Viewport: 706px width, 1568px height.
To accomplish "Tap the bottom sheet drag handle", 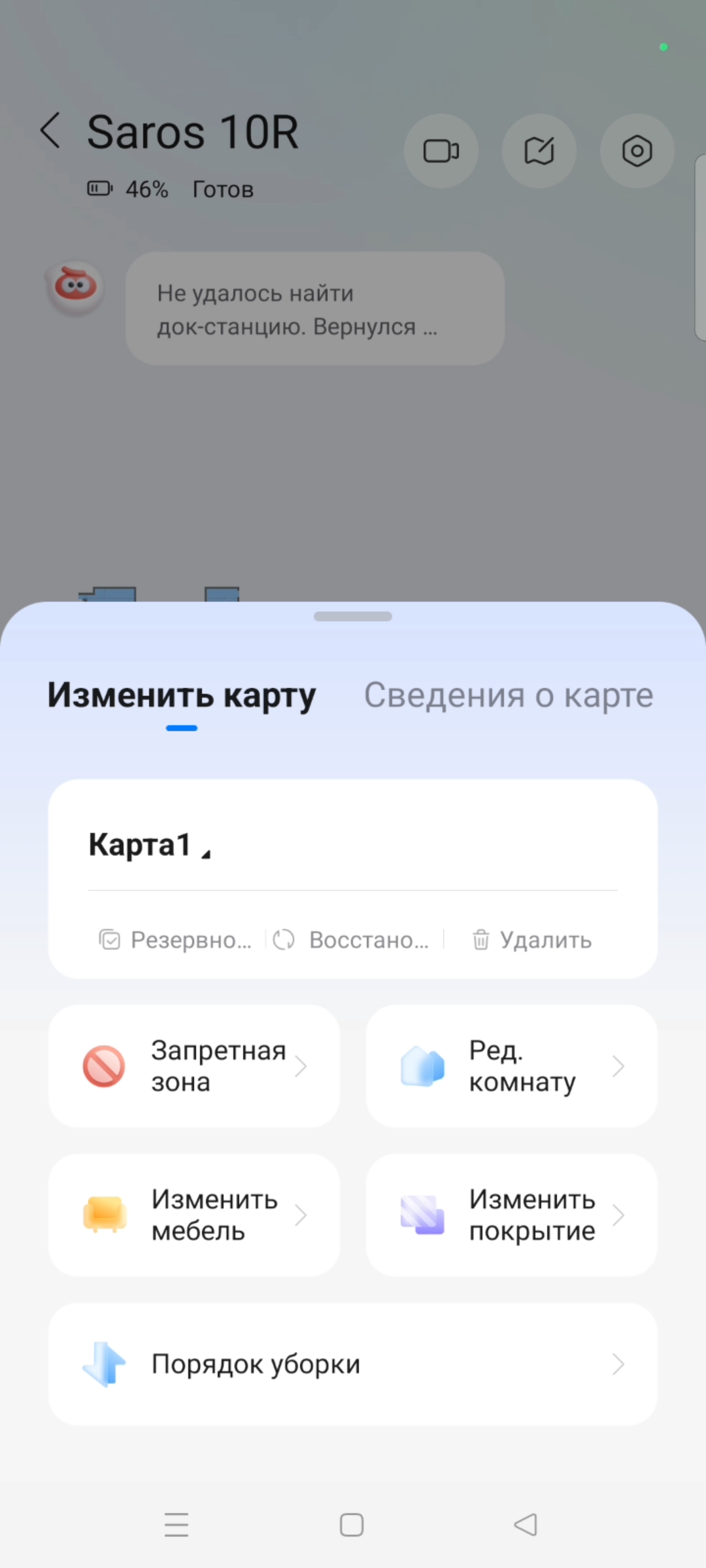I will (353, 616).
